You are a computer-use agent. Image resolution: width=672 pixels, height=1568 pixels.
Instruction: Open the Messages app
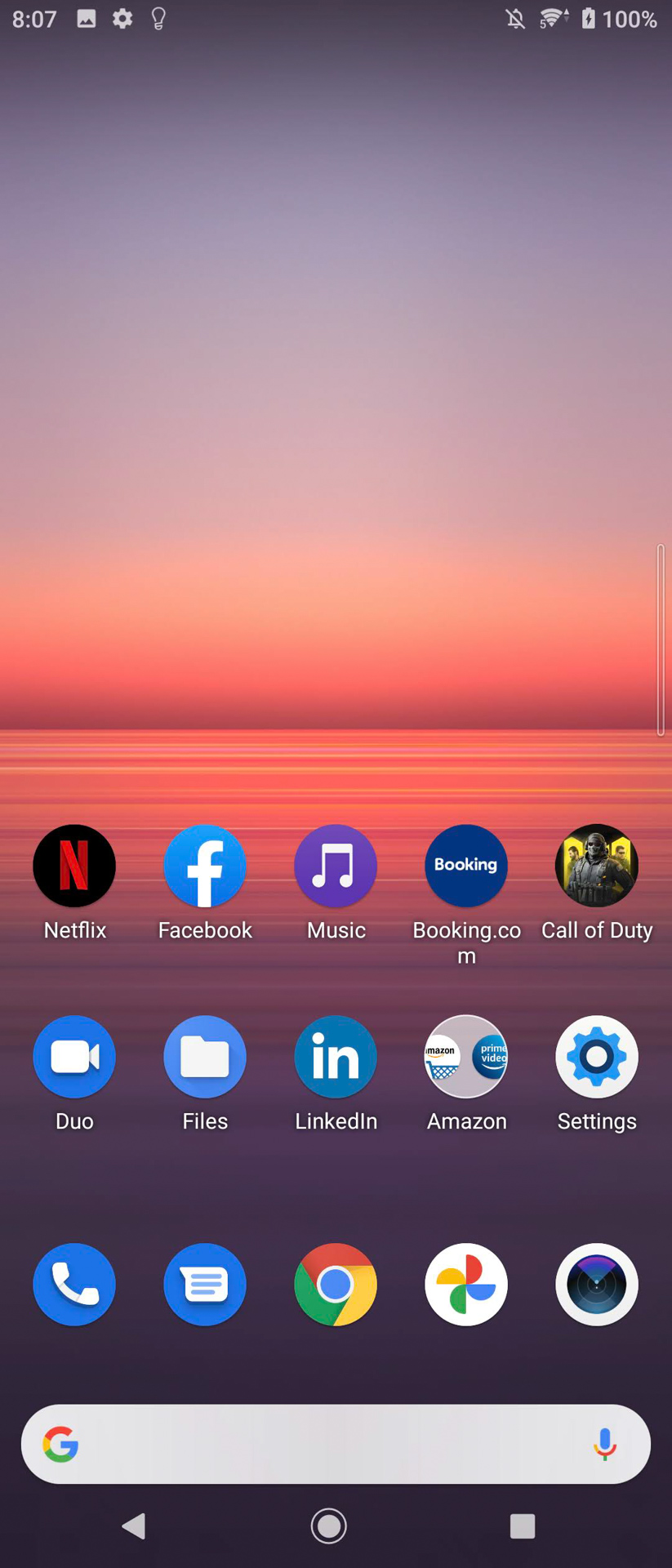tap(205, 1285)
